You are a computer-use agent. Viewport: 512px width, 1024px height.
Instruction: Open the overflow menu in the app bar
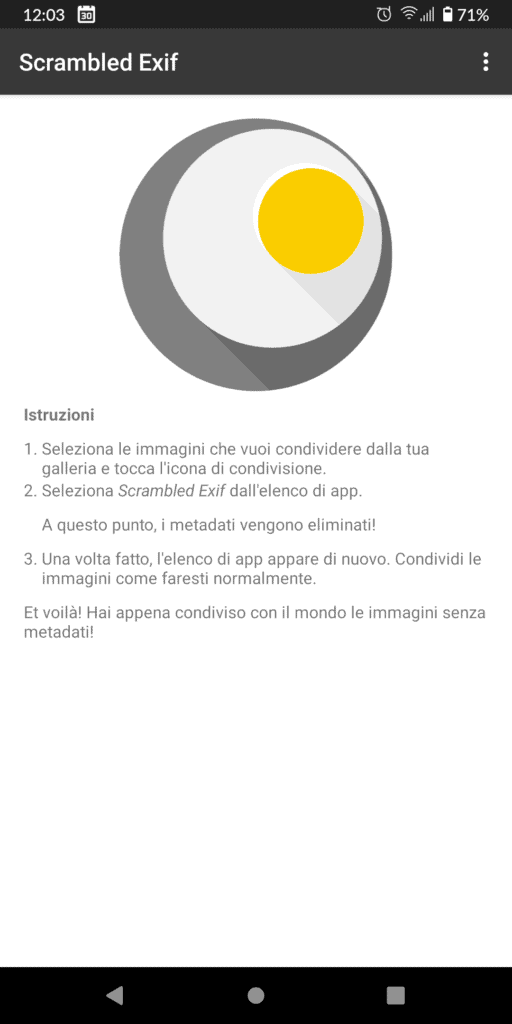[x=485, y=62]
